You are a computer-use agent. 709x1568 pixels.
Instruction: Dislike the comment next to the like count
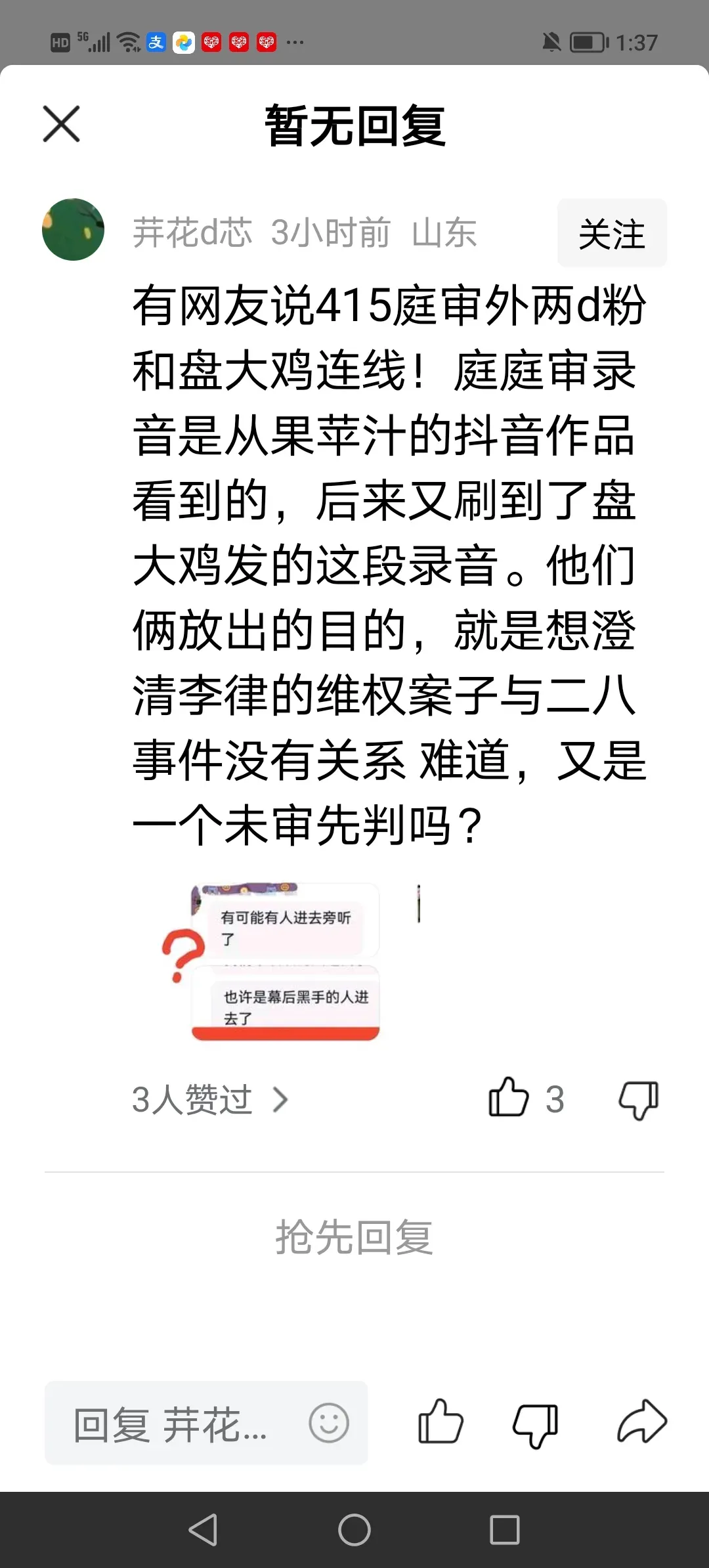tap(638, 1099)
